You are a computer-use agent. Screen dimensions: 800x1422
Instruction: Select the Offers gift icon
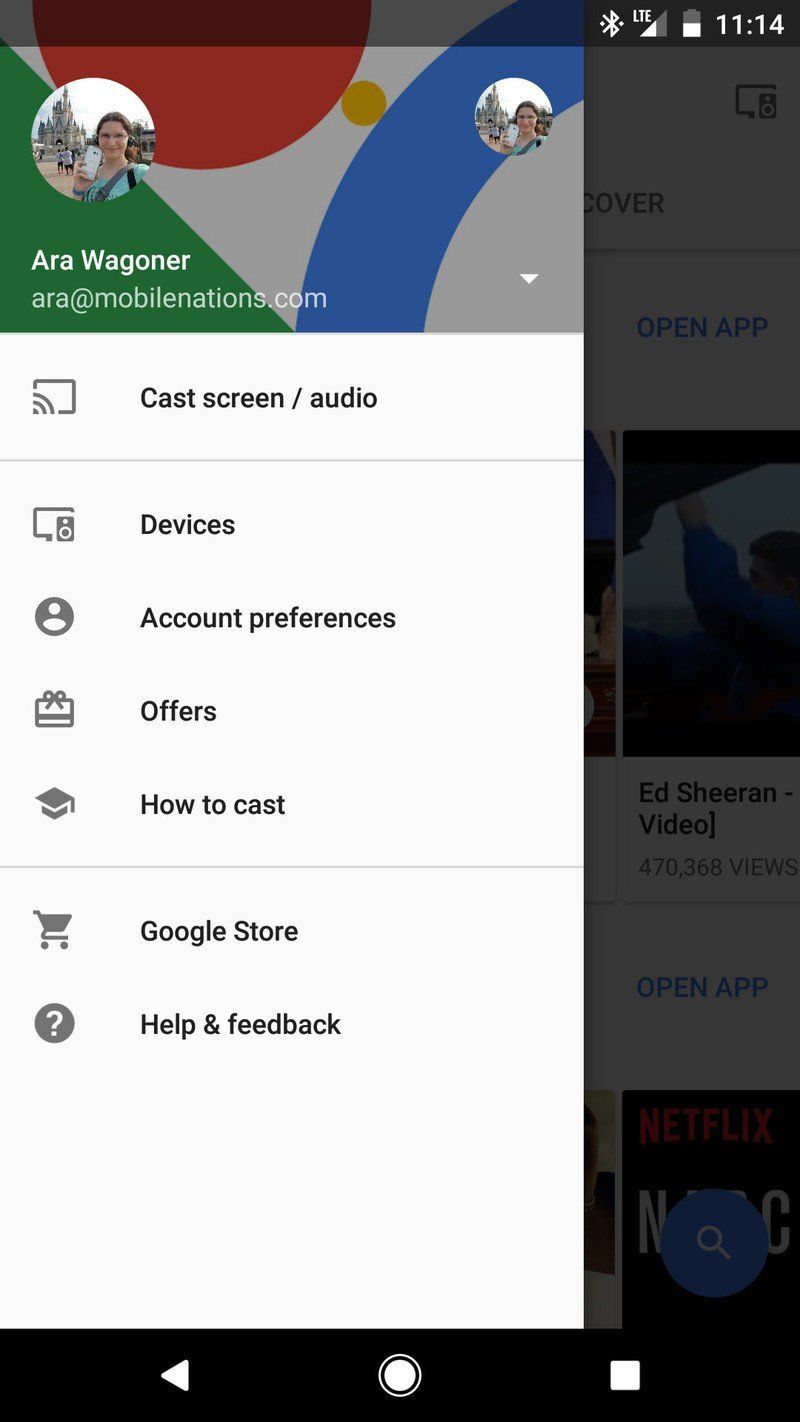54,710
